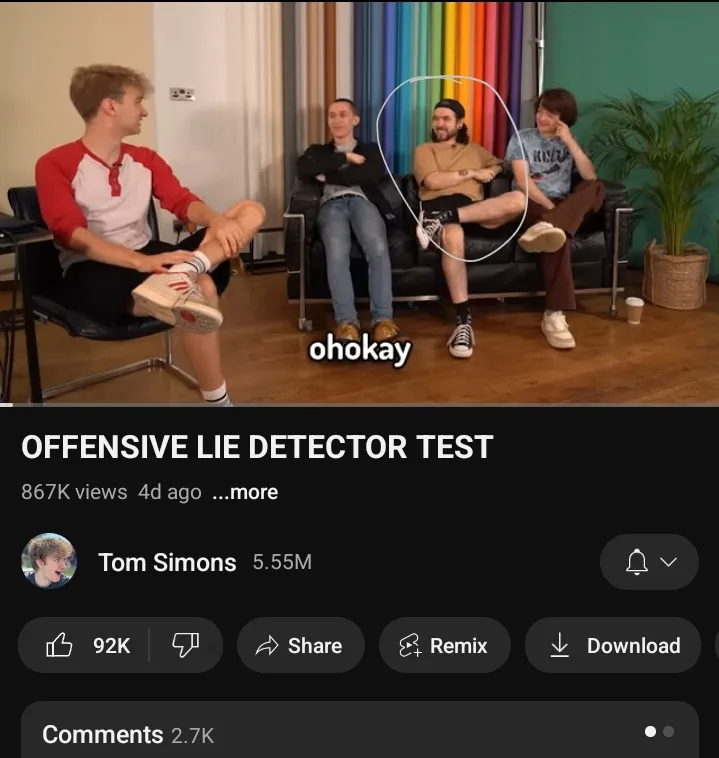Expand description via ...more
This screenshot has width=719, height=758.
[245, 492]
